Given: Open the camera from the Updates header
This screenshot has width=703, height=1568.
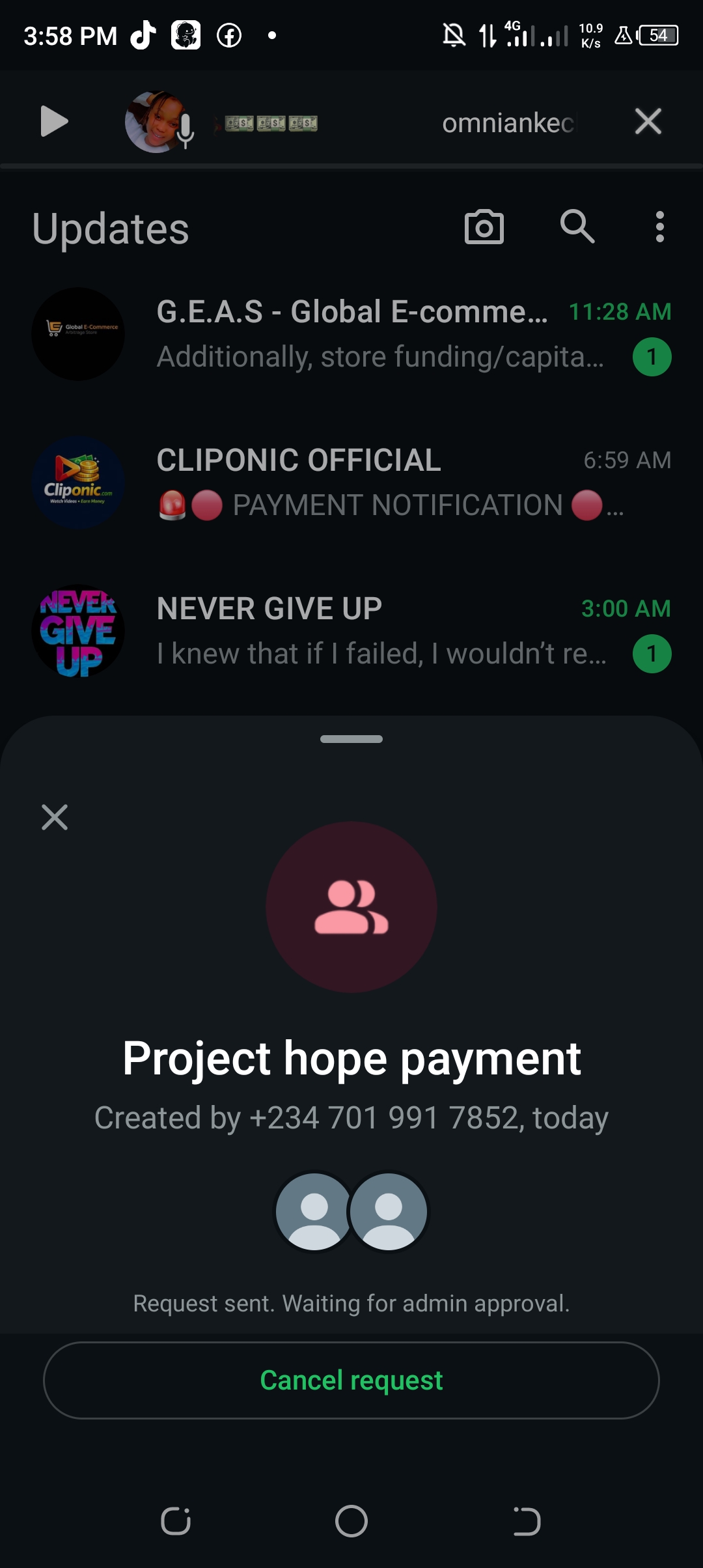Looking at the screenshot, I should pyautogui.click(x=484, y=227).
